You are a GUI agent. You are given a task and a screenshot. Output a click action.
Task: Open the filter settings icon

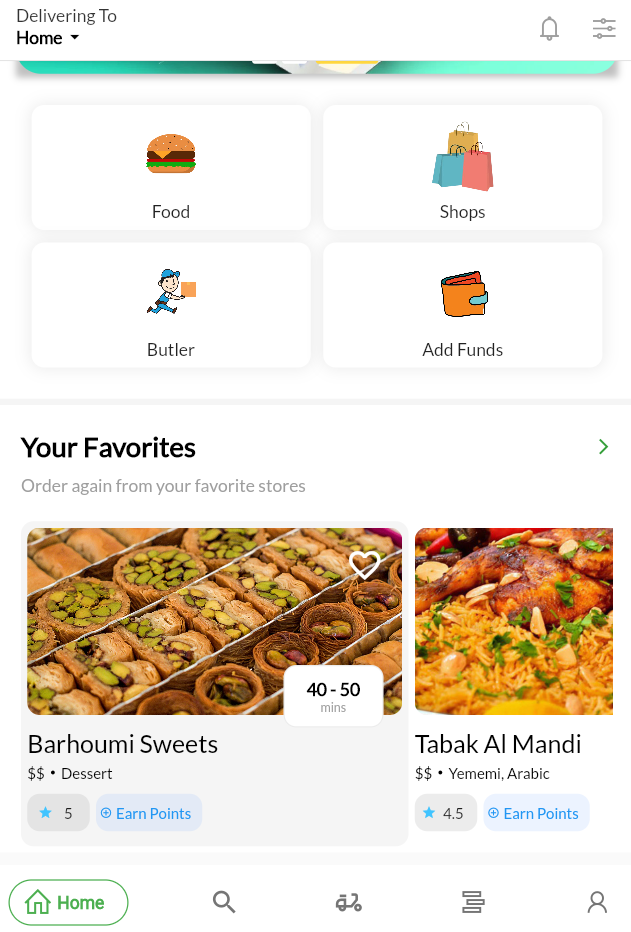[603, 29]
